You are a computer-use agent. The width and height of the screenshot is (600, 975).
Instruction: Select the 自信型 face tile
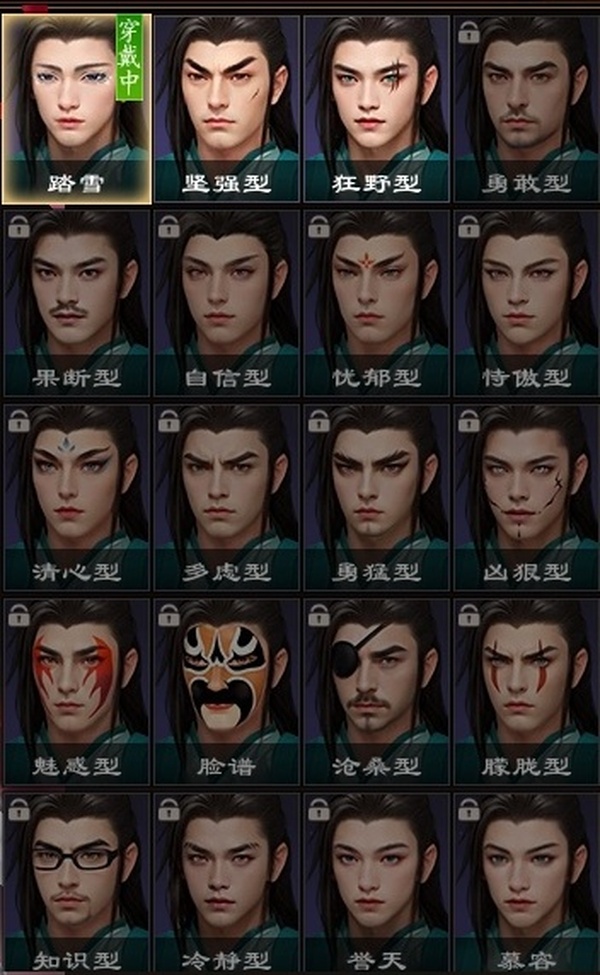226,302
